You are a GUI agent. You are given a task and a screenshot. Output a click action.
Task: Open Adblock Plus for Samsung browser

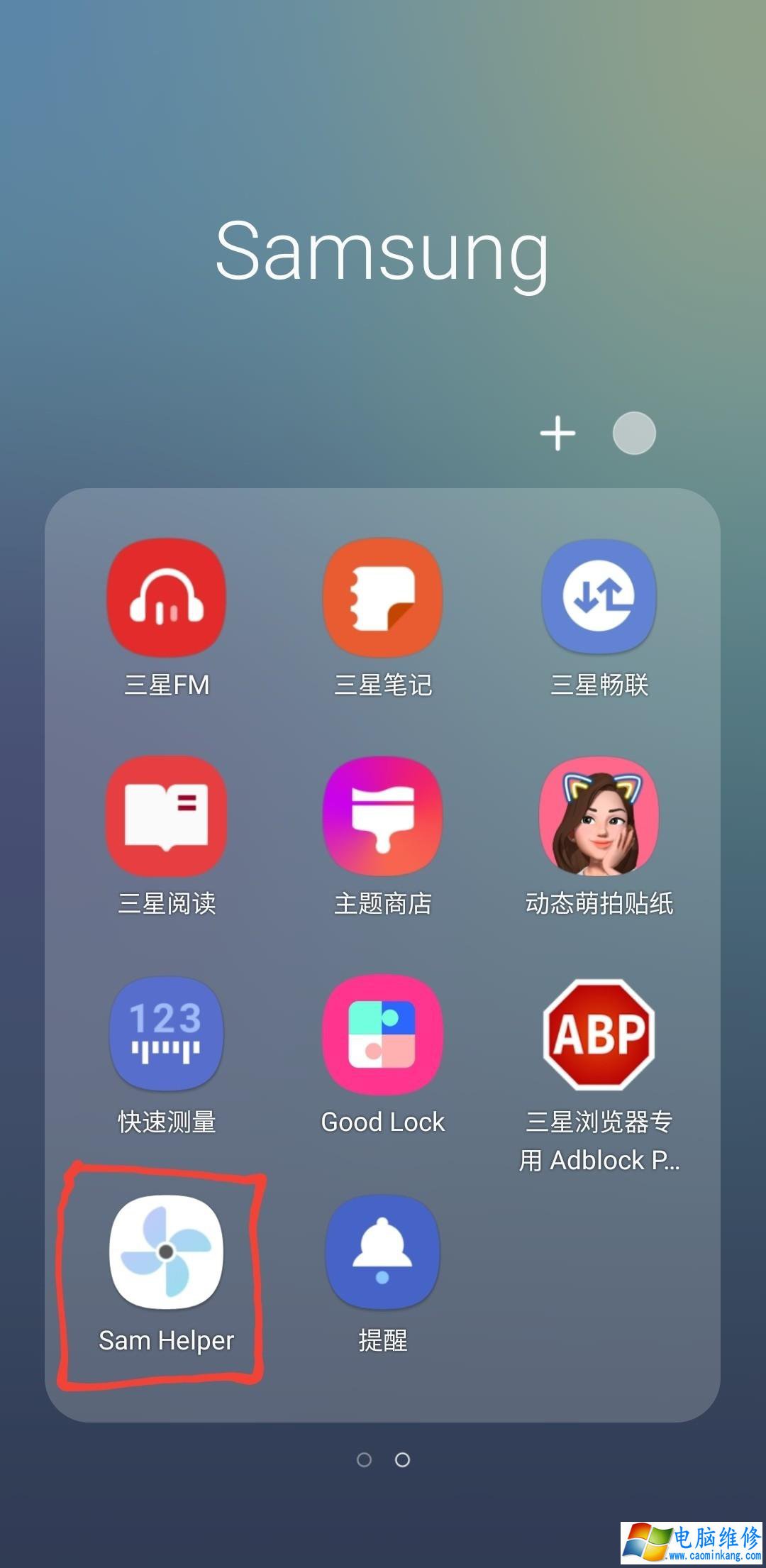click(x=599, y=1034)
